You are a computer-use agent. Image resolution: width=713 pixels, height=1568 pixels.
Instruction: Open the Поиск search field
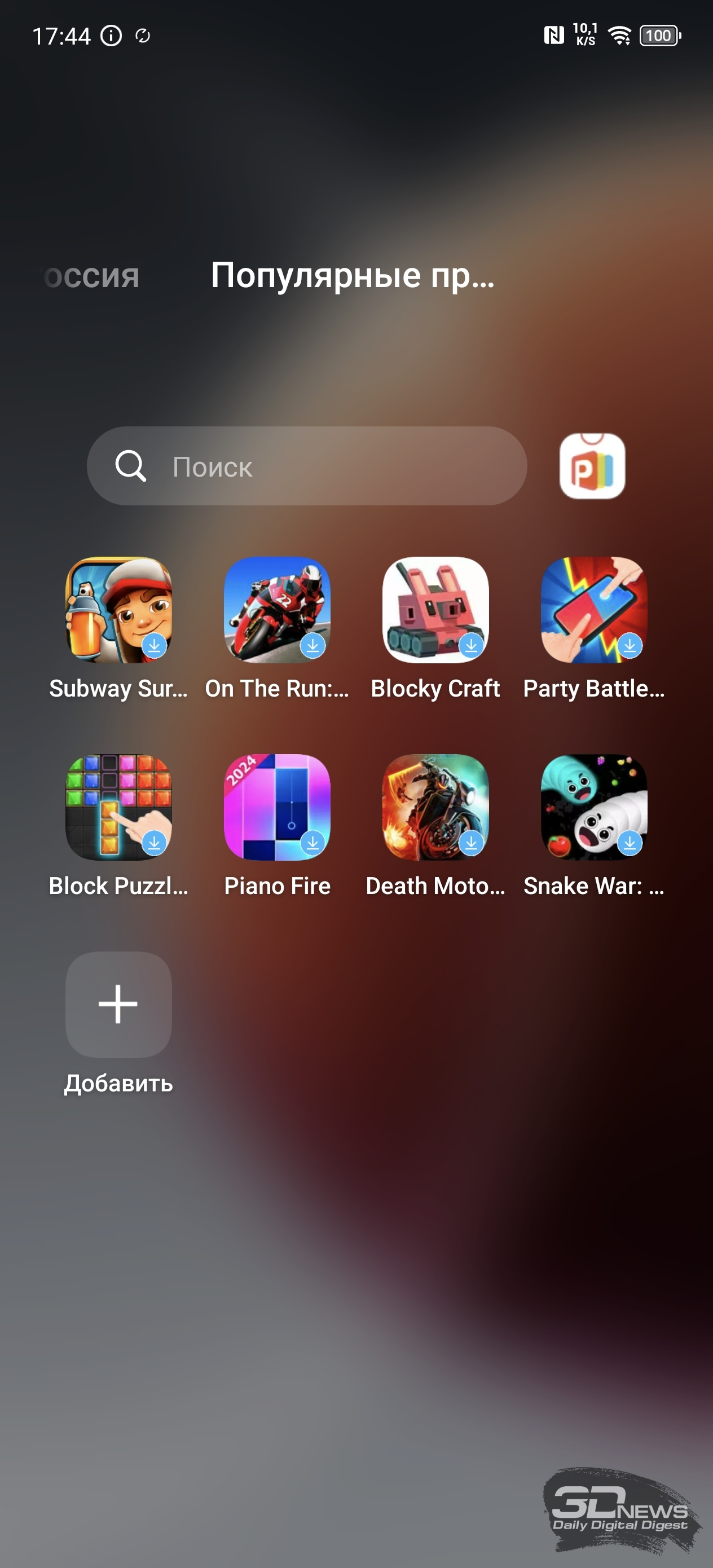click(x=307, y=466)
